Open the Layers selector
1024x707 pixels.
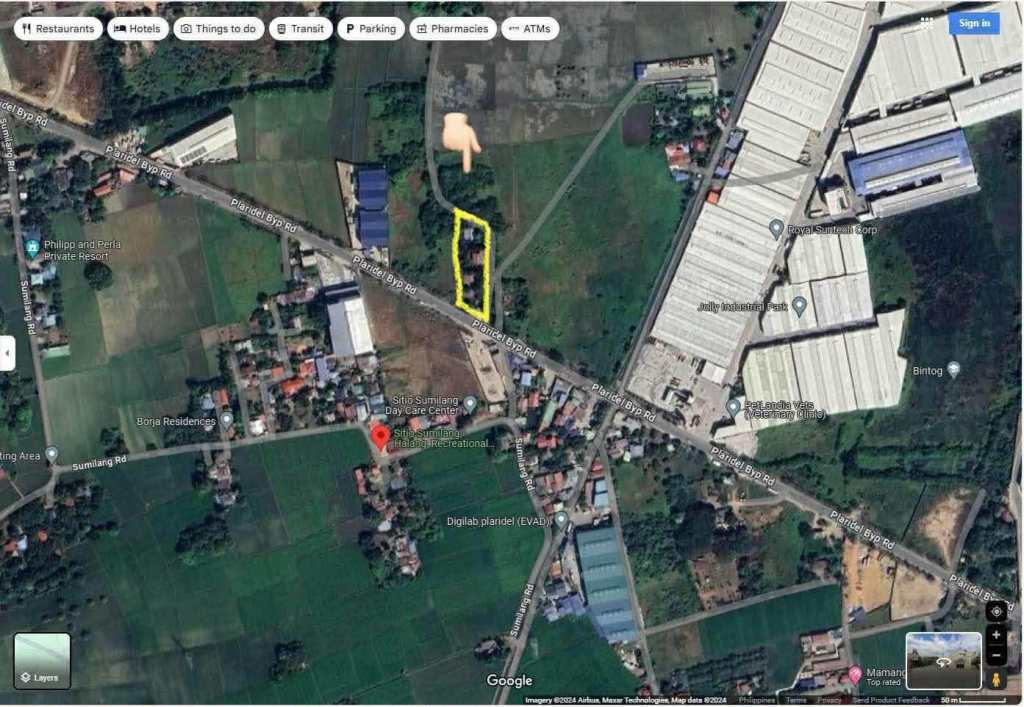click(x=42, y=661)
